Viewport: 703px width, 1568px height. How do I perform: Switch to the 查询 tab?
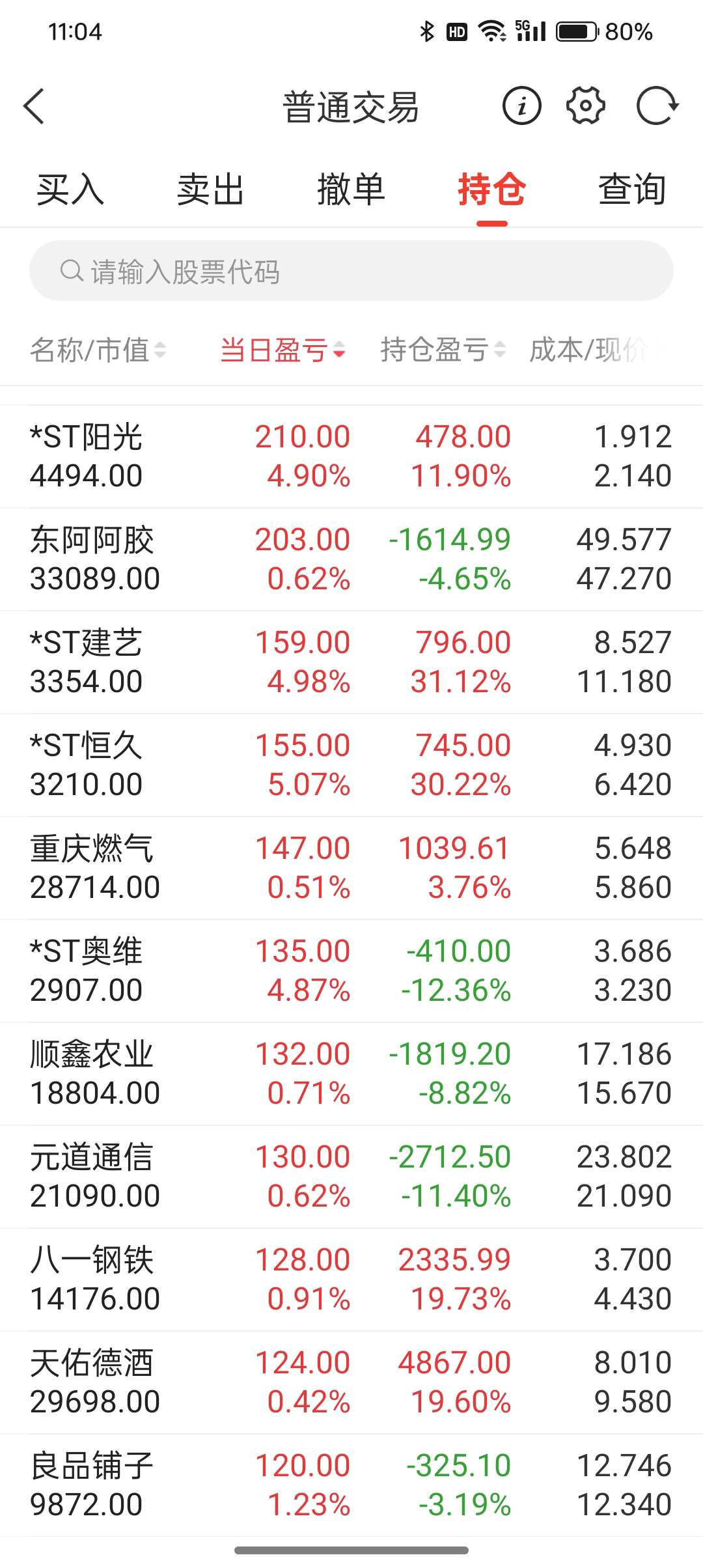coord(631,190)
